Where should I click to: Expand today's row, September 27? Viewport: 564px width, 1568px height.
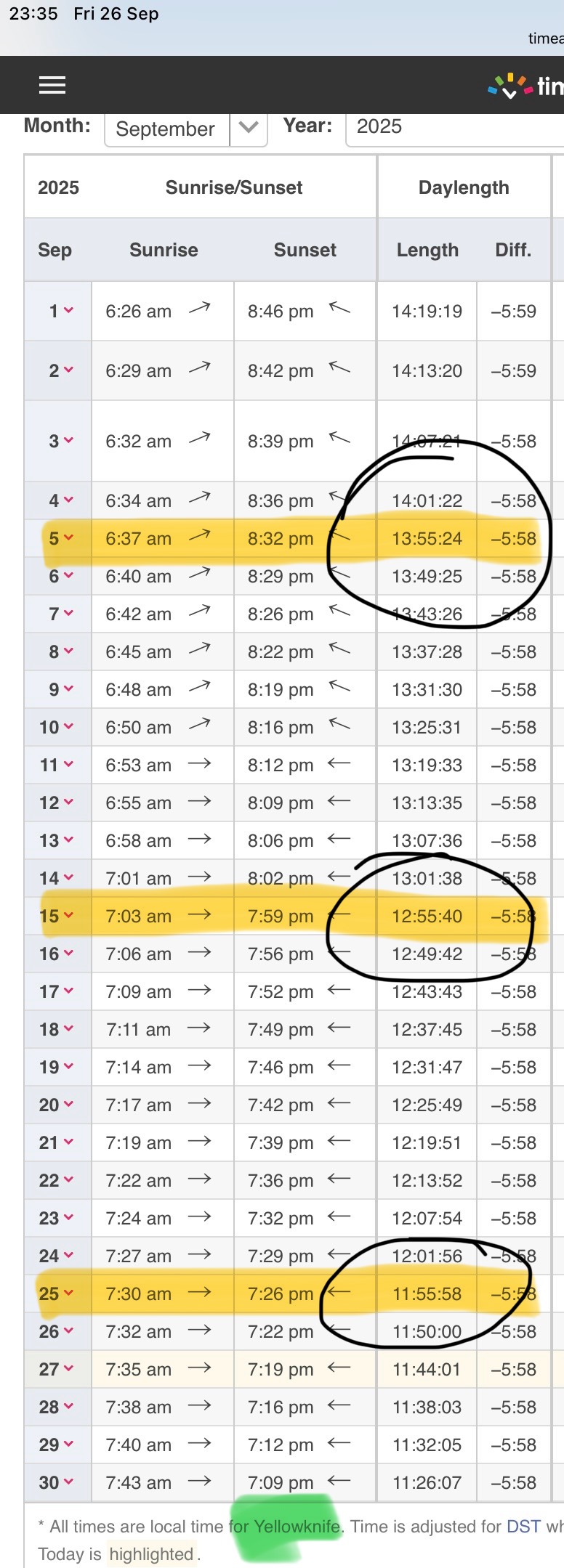[x=58, y=1370]
